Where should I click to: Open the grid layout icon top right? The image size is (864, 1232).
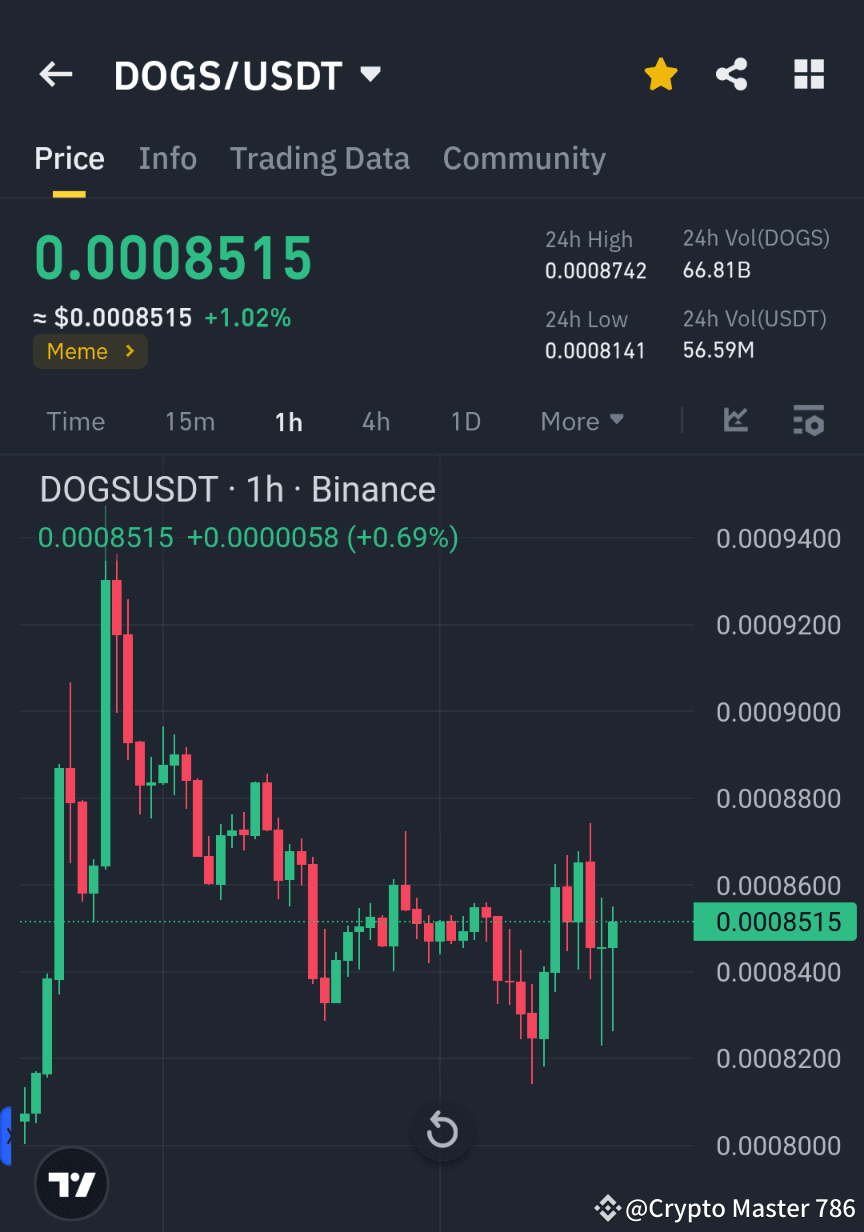click(808, 74)
